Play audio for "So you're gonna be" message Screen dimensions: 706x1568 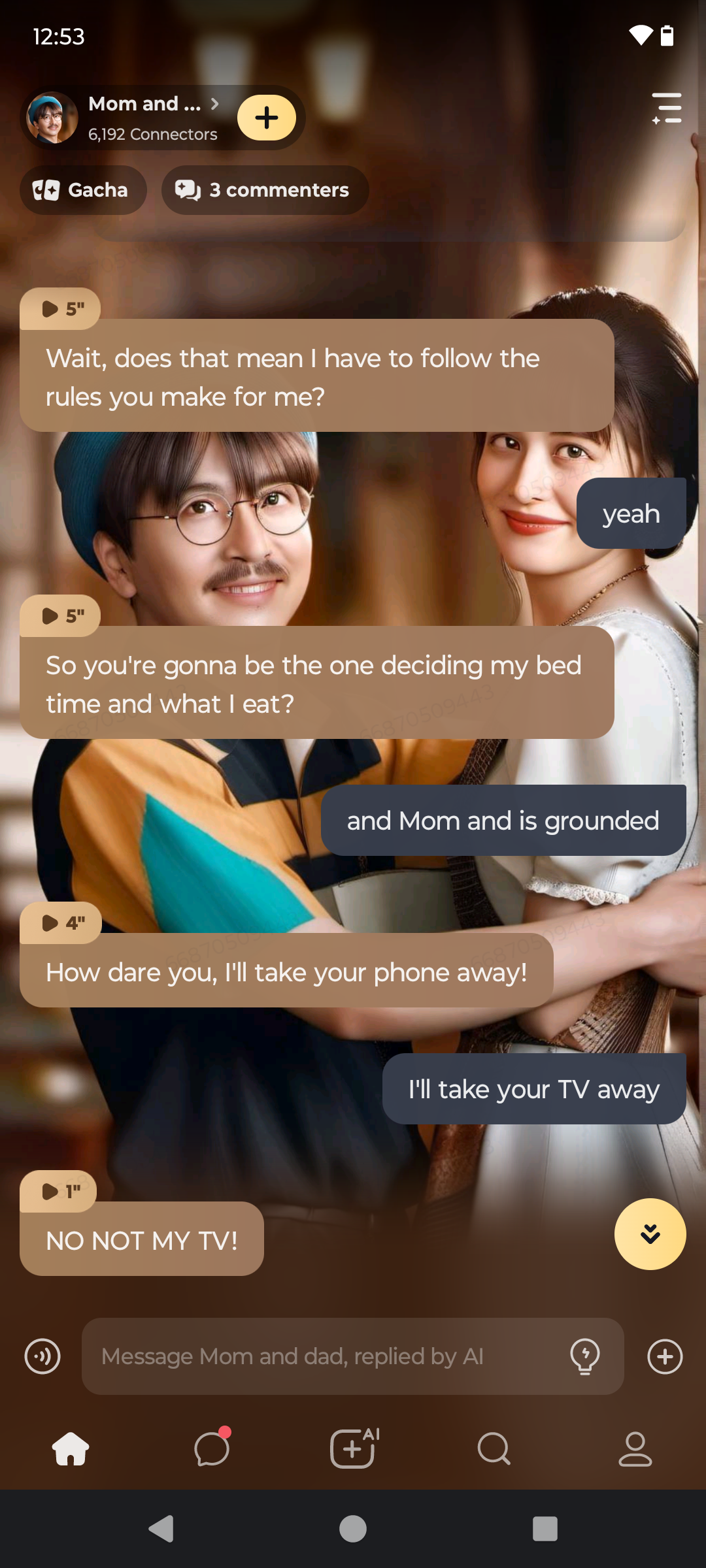click(x=60, y=616)
